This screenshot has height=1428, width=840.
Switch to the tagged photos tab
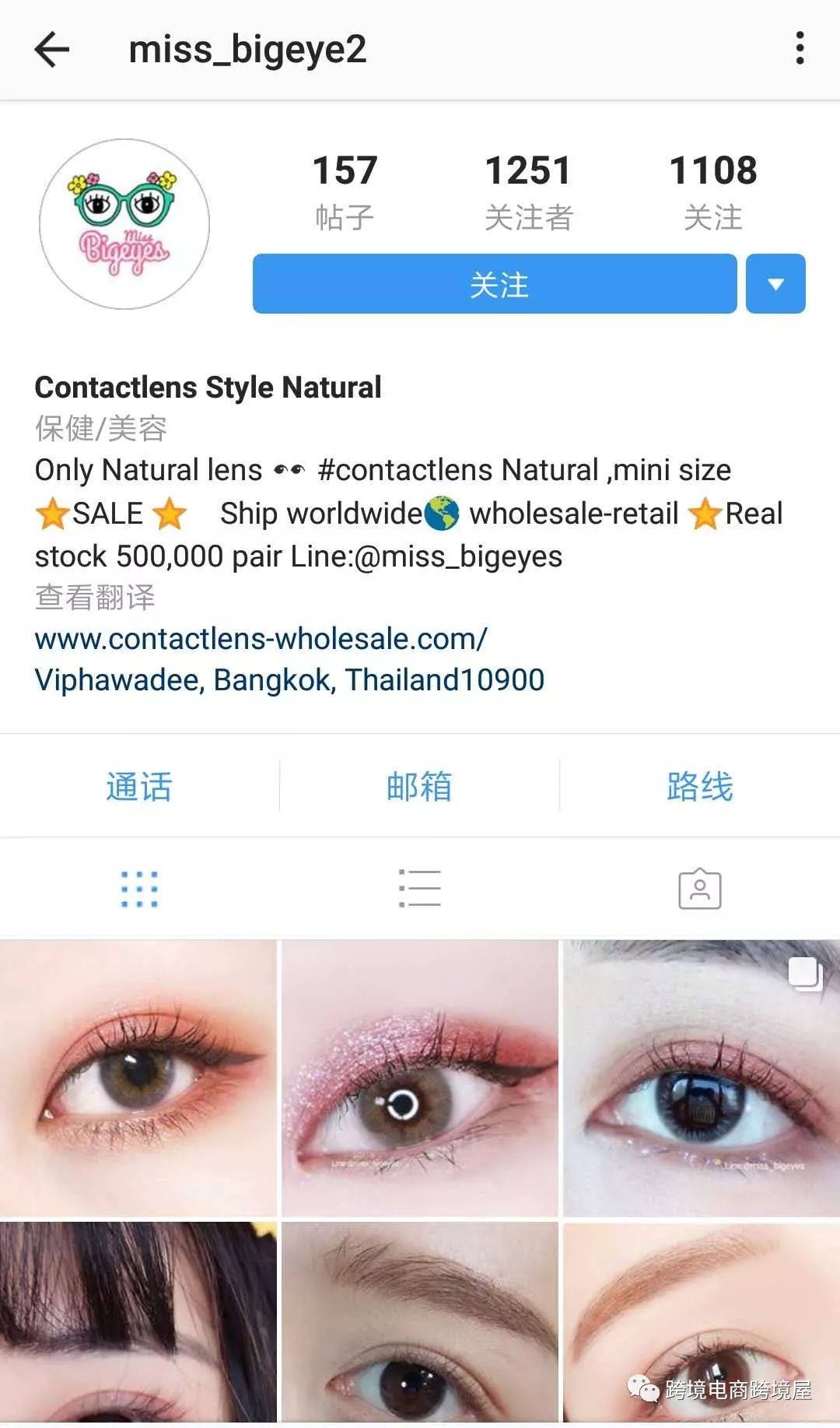tap(699, 889)
